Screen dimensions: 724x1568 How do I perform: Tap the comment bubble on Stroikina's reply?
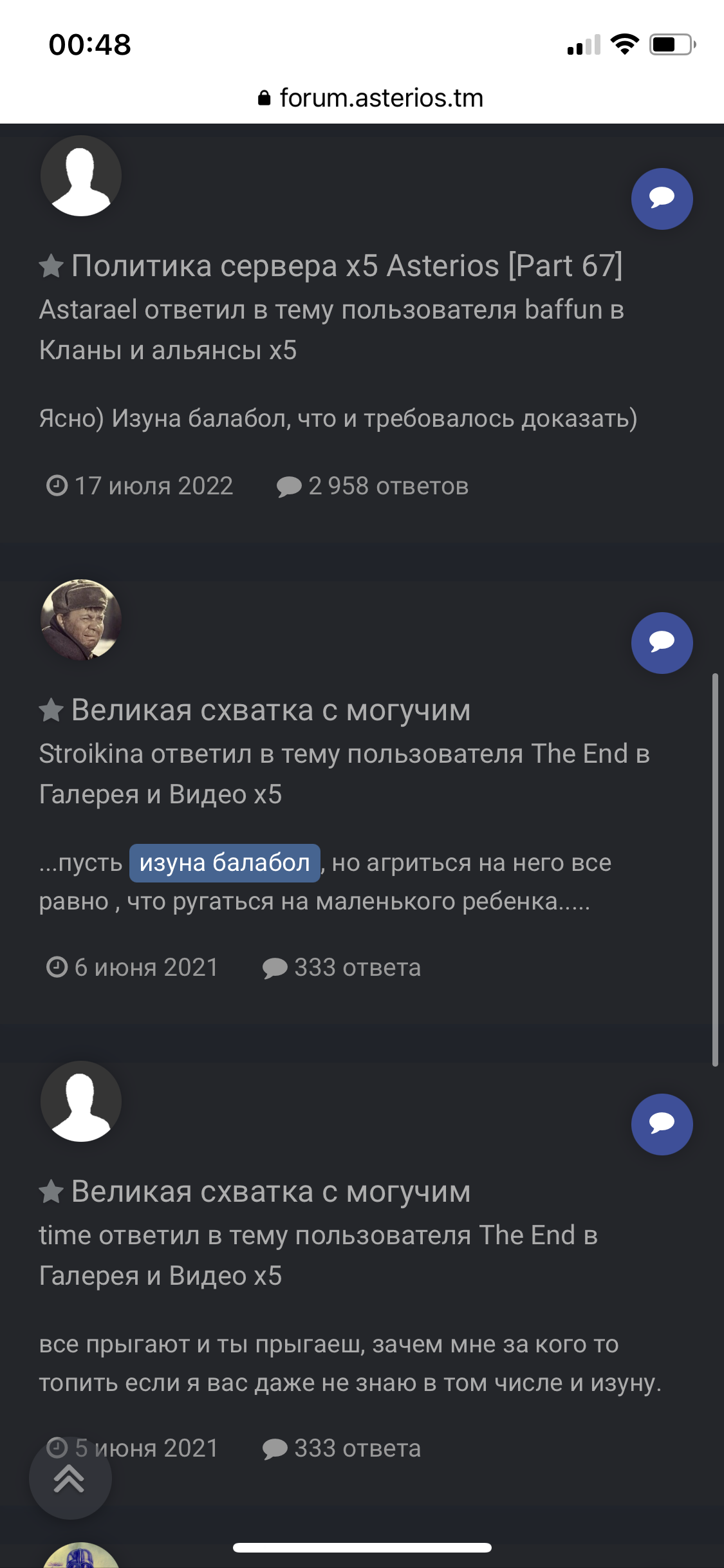[x=662, y=643]
